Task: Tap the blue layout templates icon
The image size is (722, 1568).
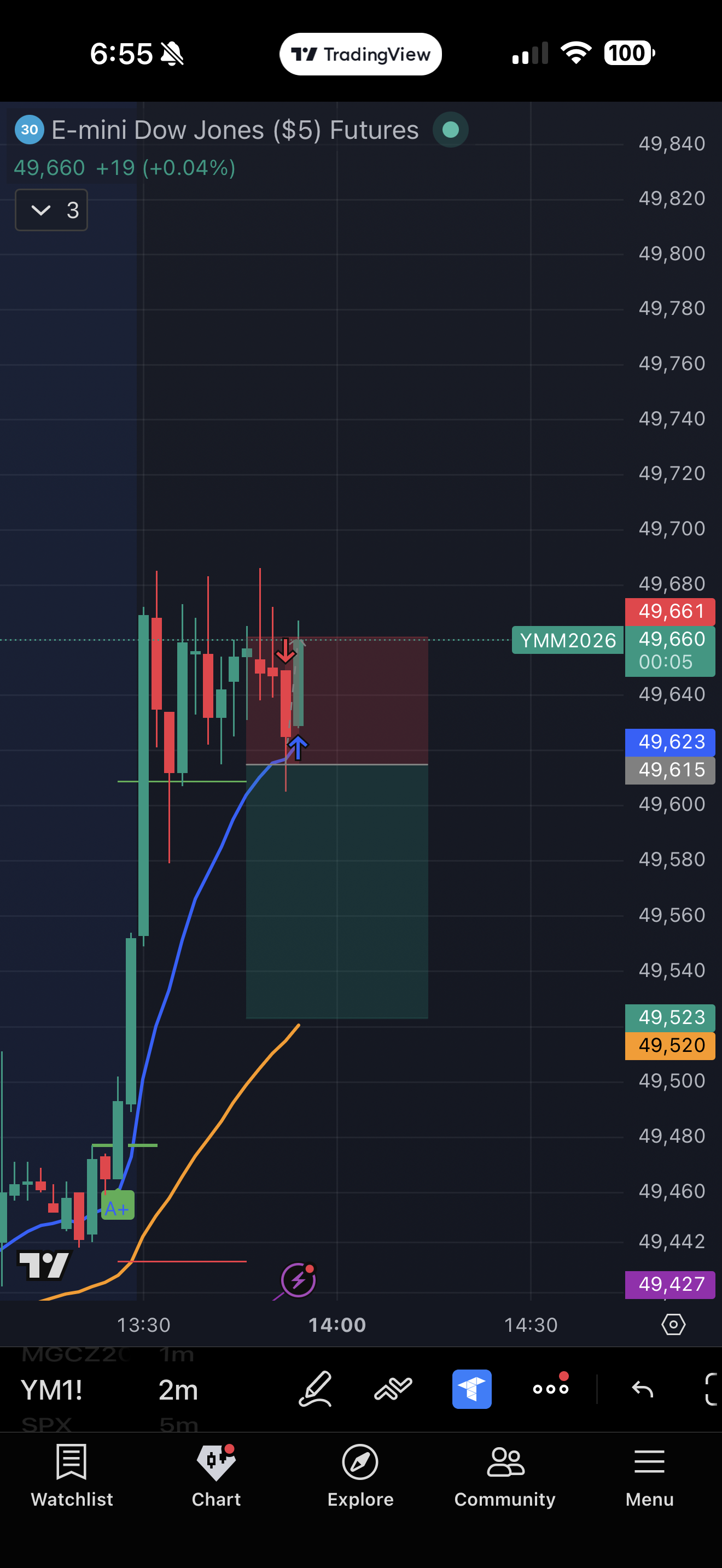Action: coord(472,1389)
